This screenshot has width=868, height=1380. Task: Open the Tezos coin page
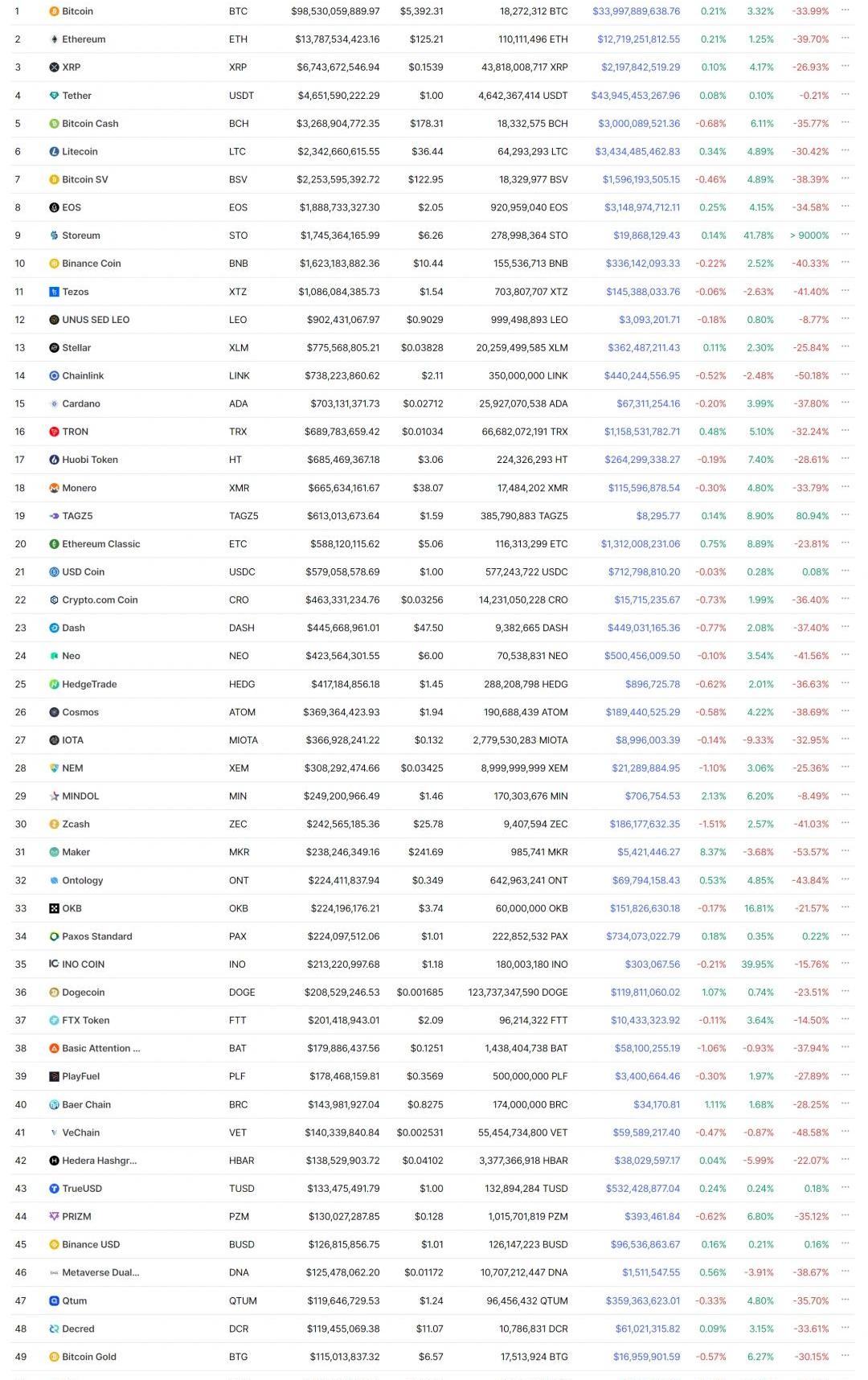(75, 292)
